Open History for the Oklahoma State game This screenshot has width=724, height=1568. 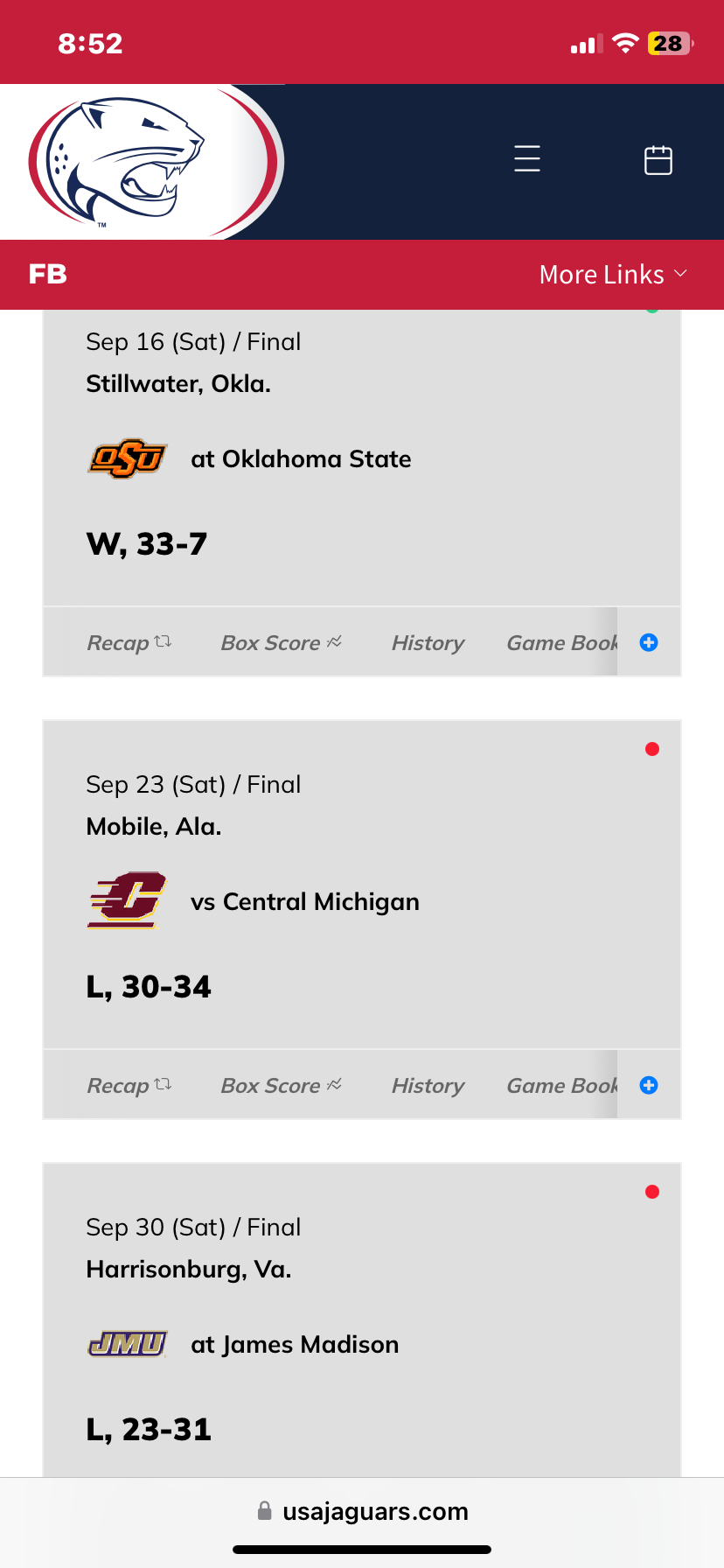pos(428,643)
